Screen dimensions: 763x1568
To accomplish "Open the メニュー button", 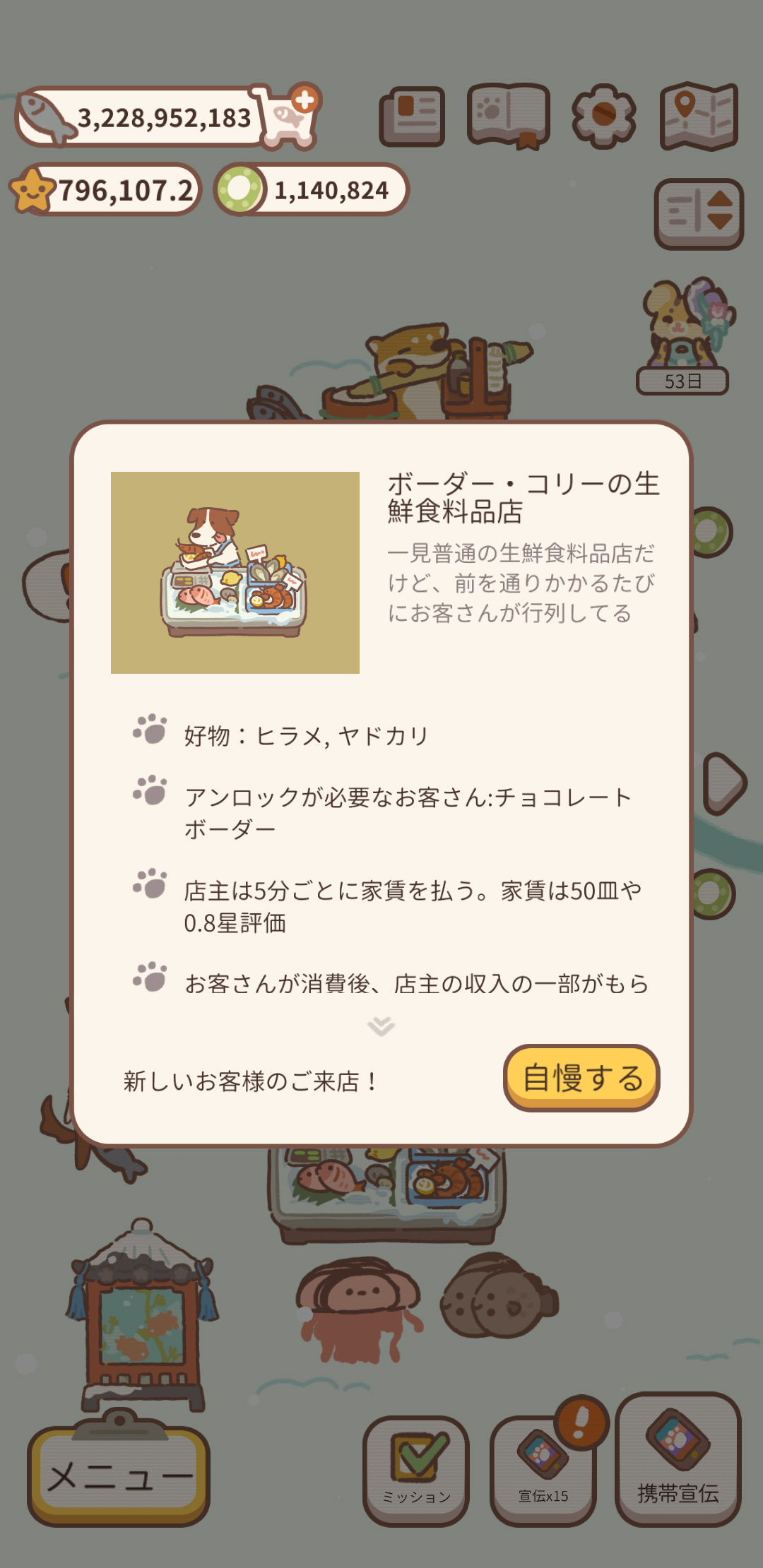I will 119,1475.
